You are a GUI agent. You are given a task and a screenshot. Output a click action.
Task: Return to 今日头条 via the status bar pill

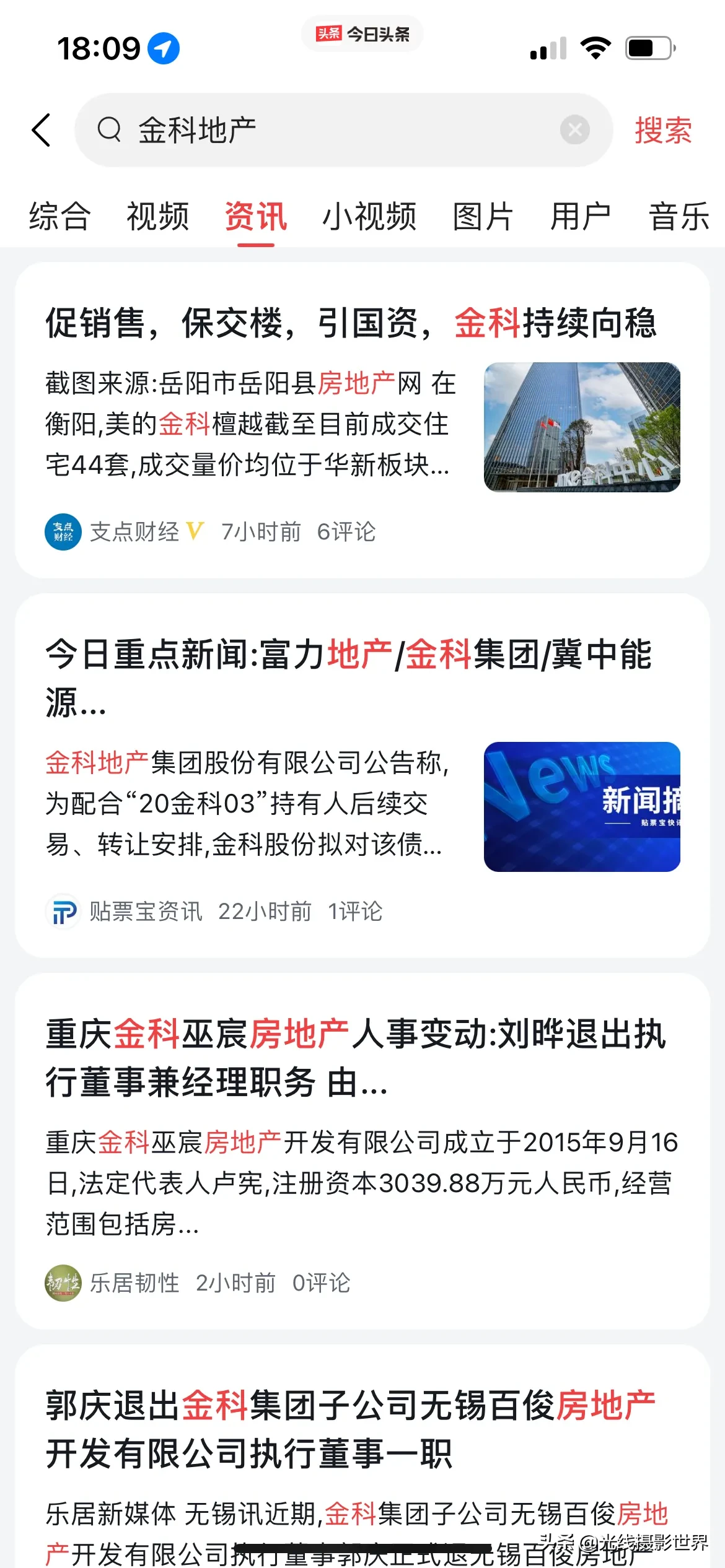[362, 33]
